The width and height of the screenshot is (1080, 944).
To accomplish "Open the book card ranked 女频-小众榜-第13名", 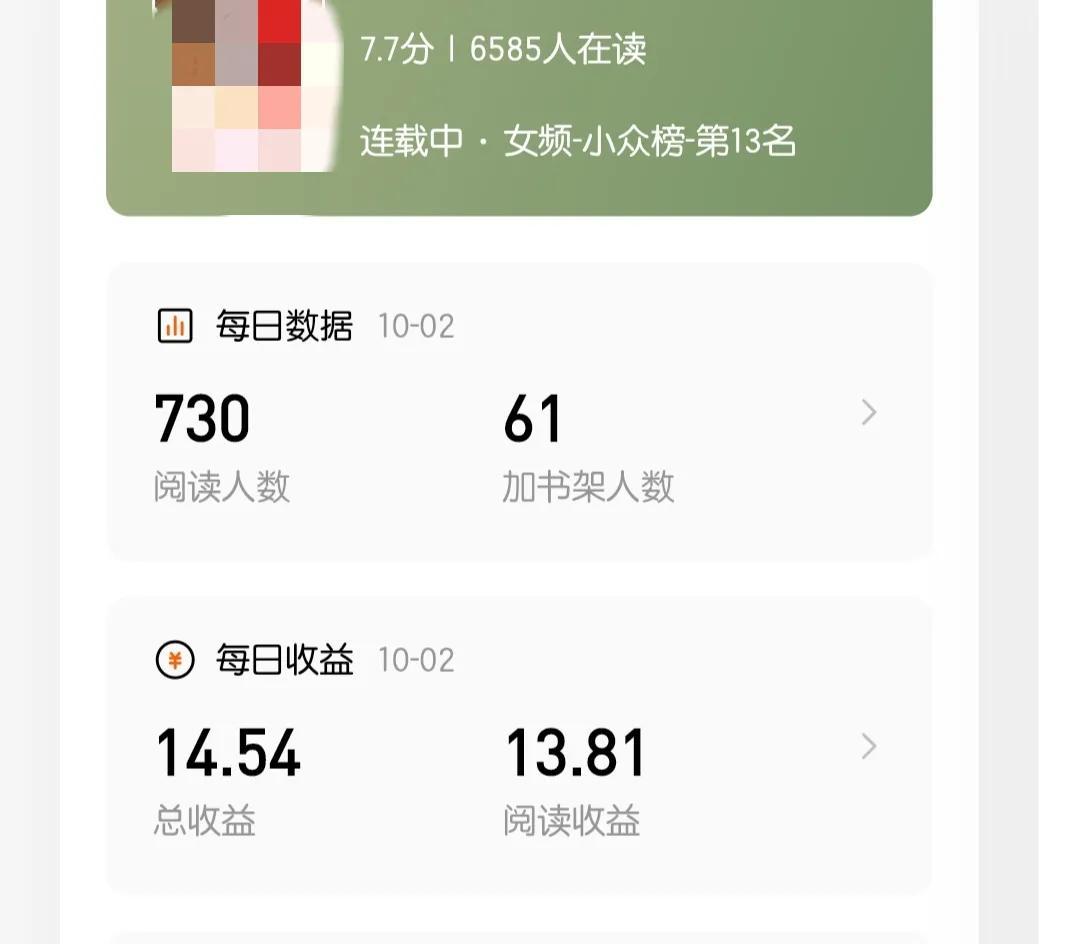I will pos(578,142).
